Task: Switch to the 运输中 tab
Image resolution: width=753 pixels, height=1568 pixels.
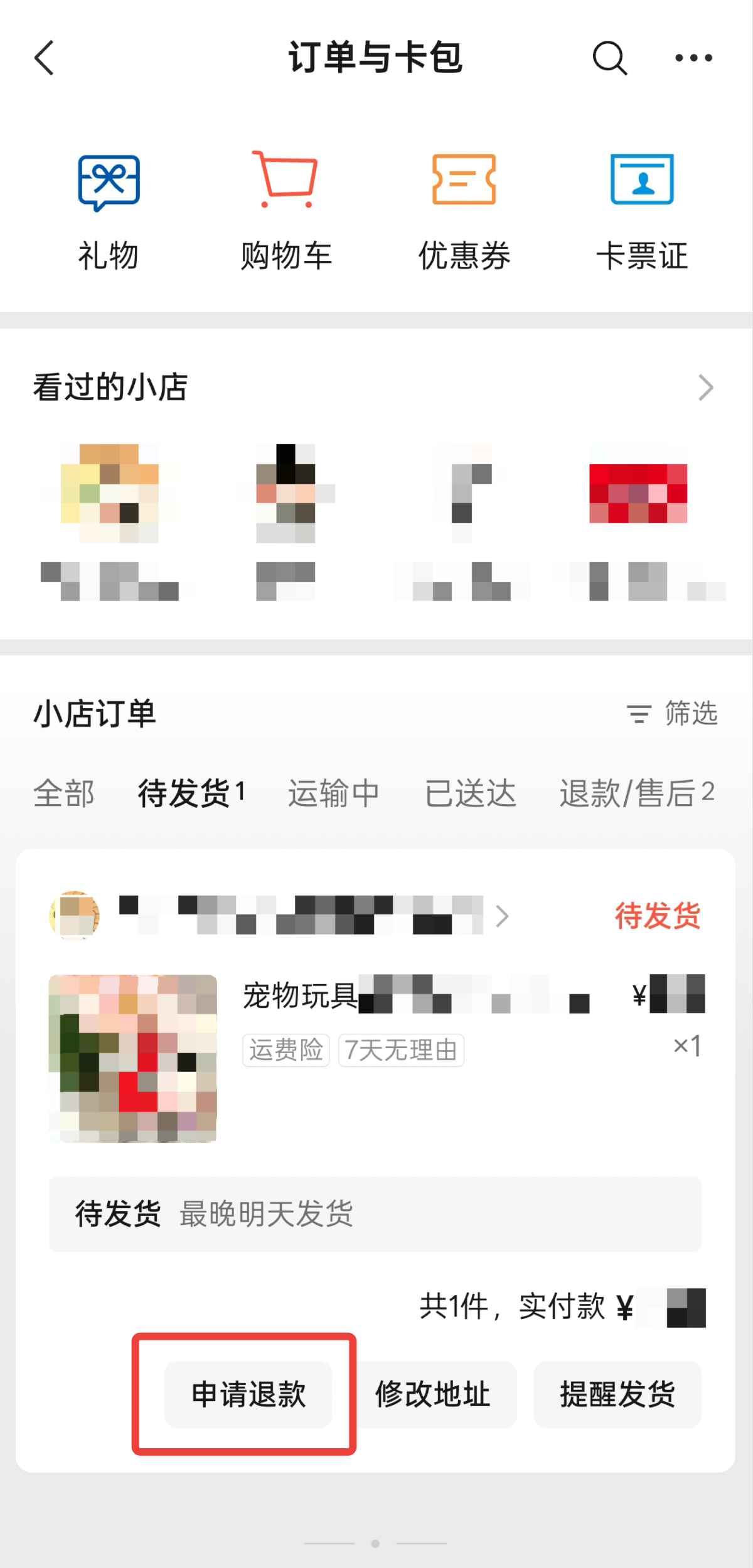Action: pyautogui.click(x=334, y=793)
